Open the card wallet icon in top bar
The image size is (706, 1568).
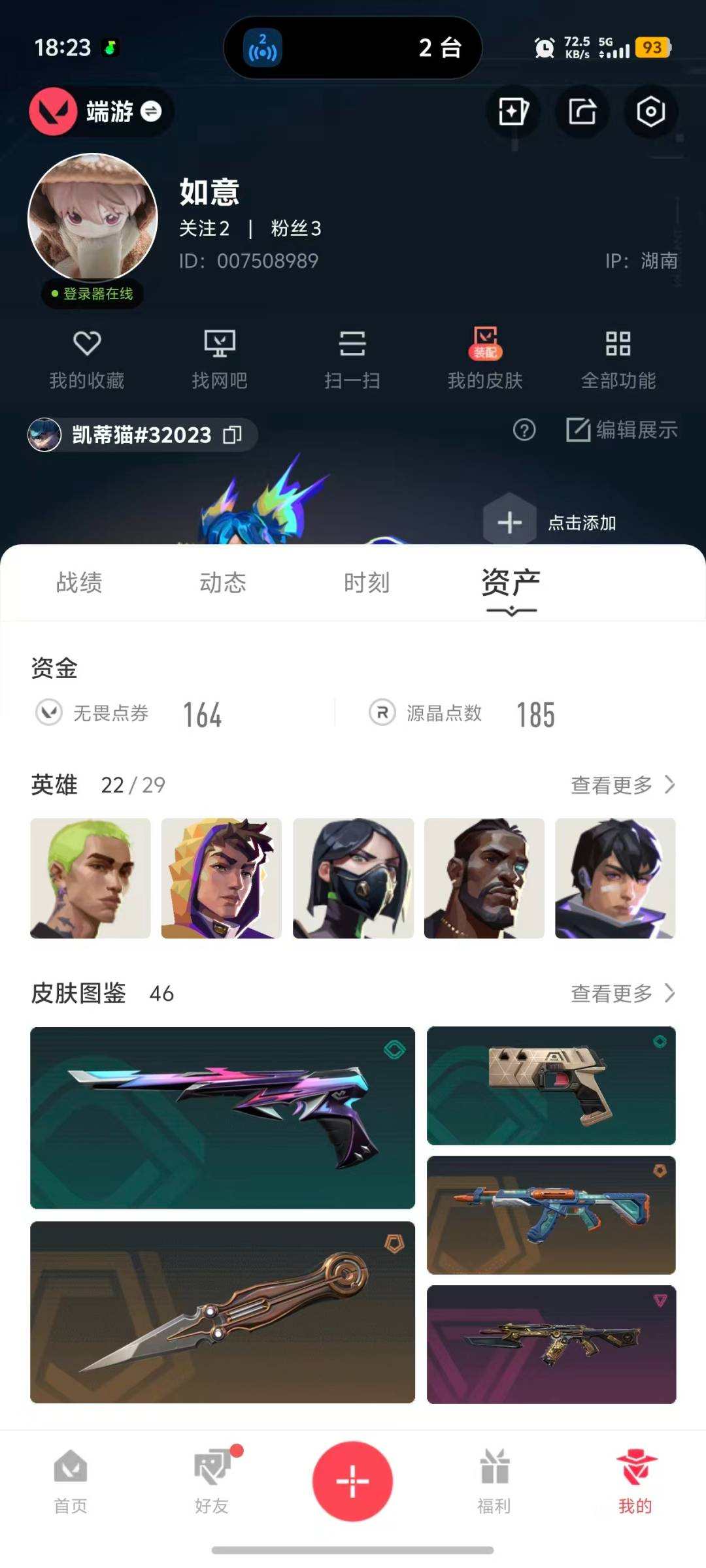point(514,112)
